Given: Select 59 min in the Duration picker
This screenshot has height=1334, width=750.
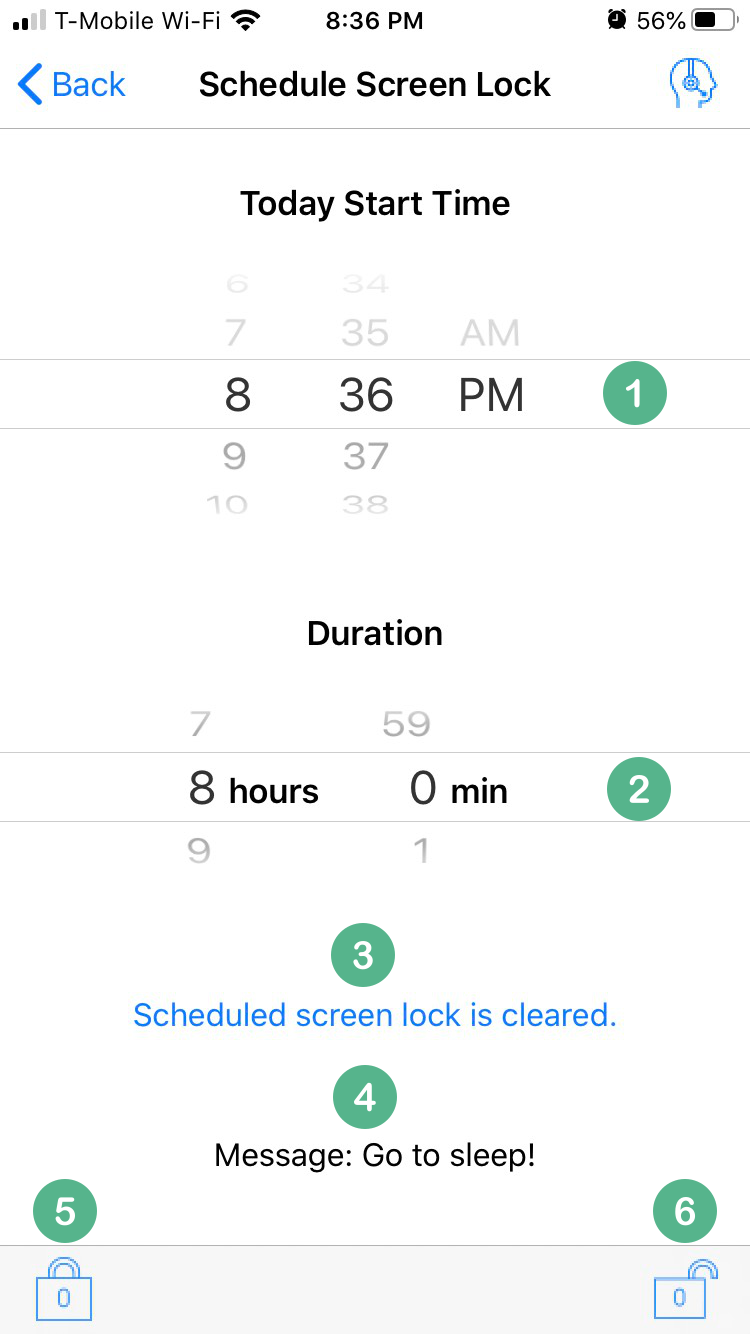Looking at the screenshot, I should point(406,723).
